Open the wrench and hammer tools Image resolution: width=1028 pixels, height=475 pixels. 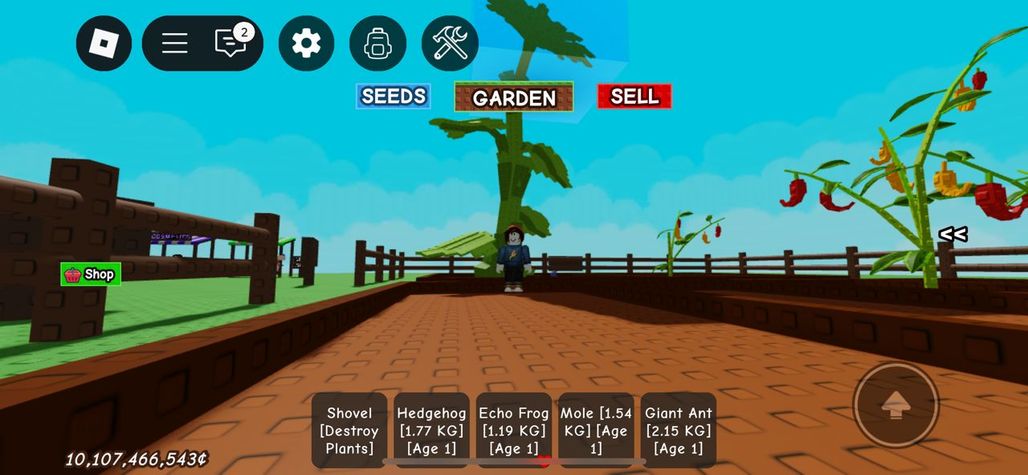pos(450,43)
